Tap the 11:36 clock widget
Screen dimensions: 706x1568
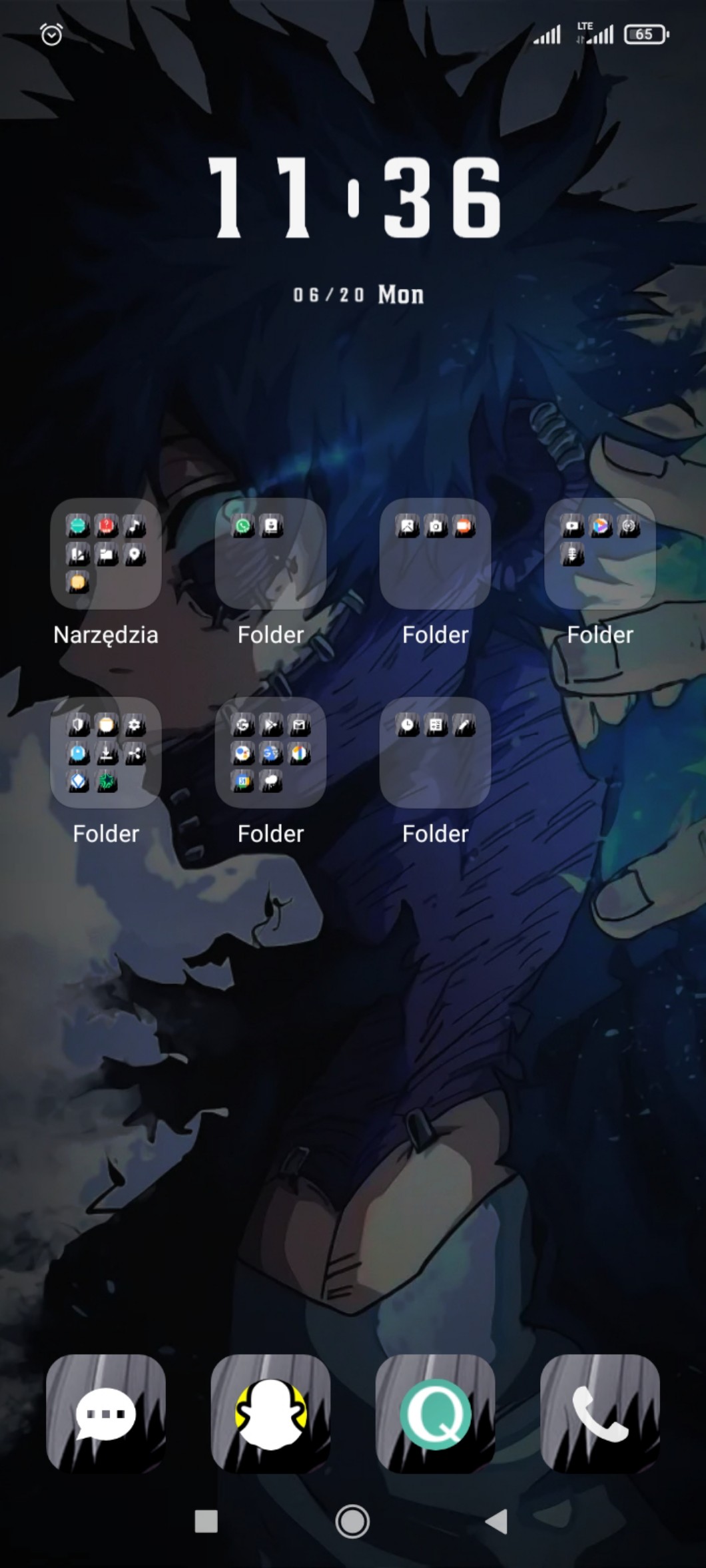click(355, 197)
